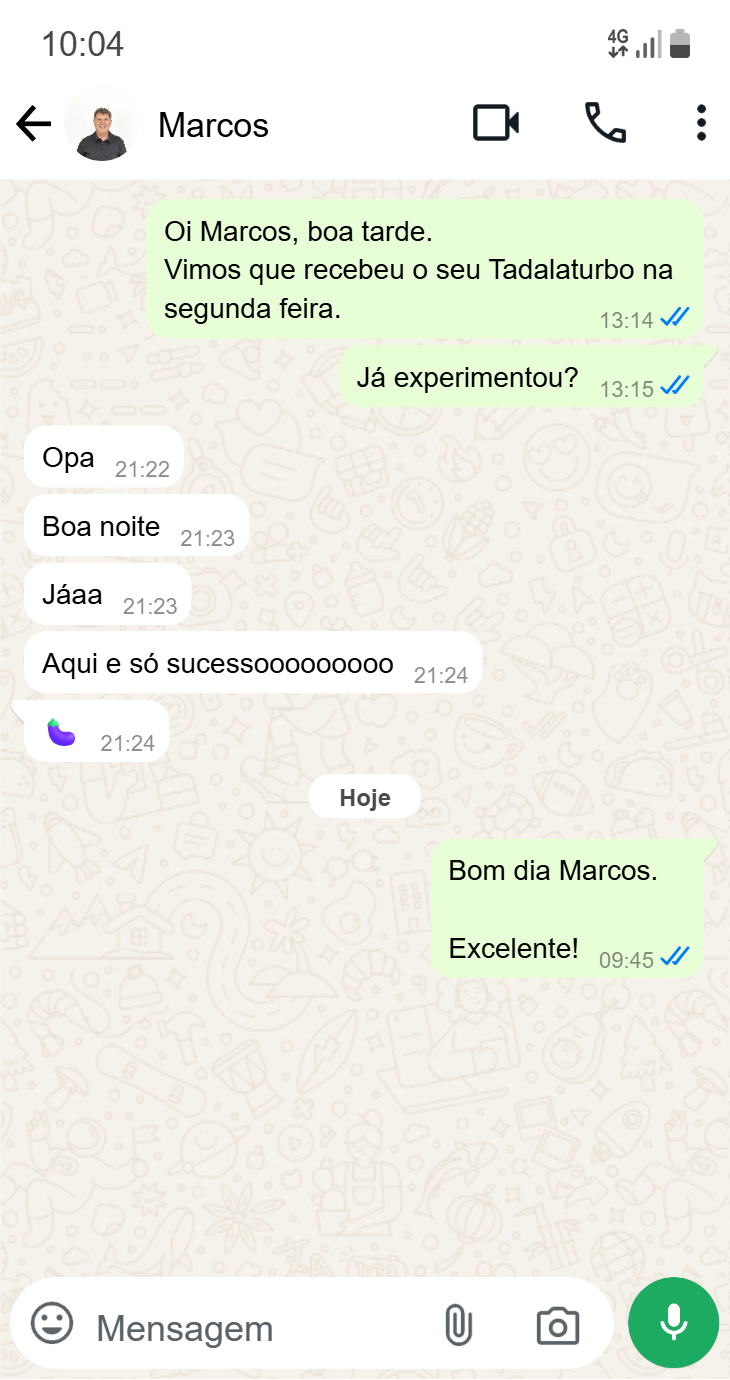Go back to the chat list
The width and height of the screenshot is (730, 1380).
point(33,125)
